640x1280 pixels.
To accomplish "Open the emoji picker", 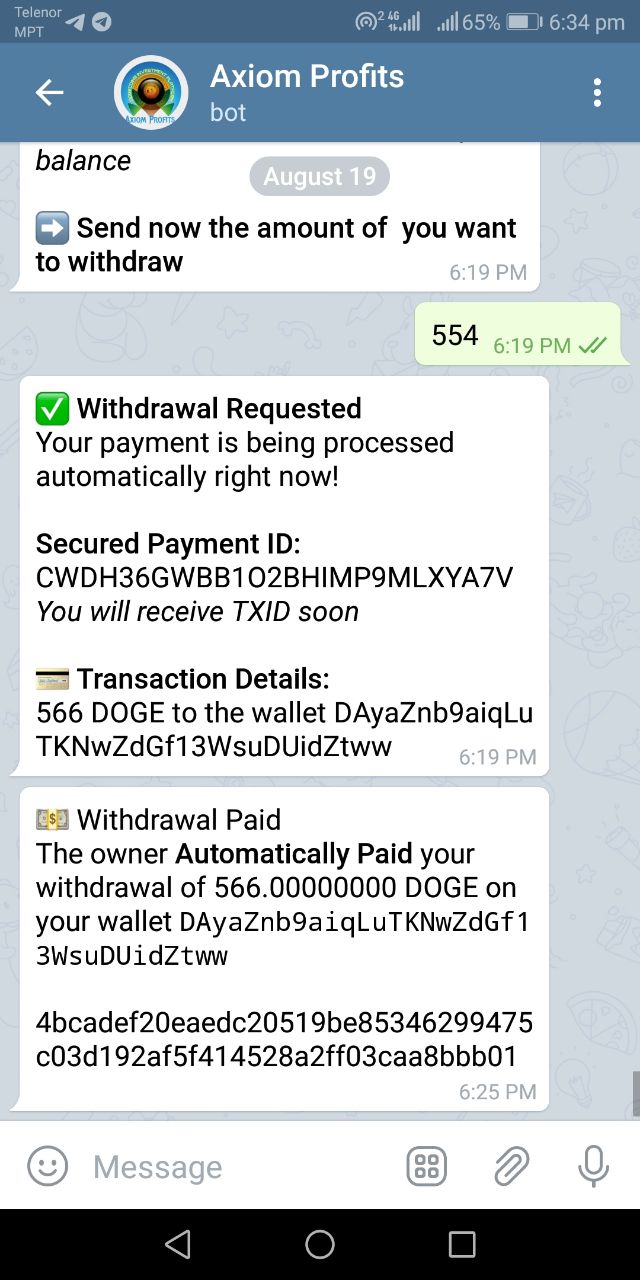I will point(47,1166).
